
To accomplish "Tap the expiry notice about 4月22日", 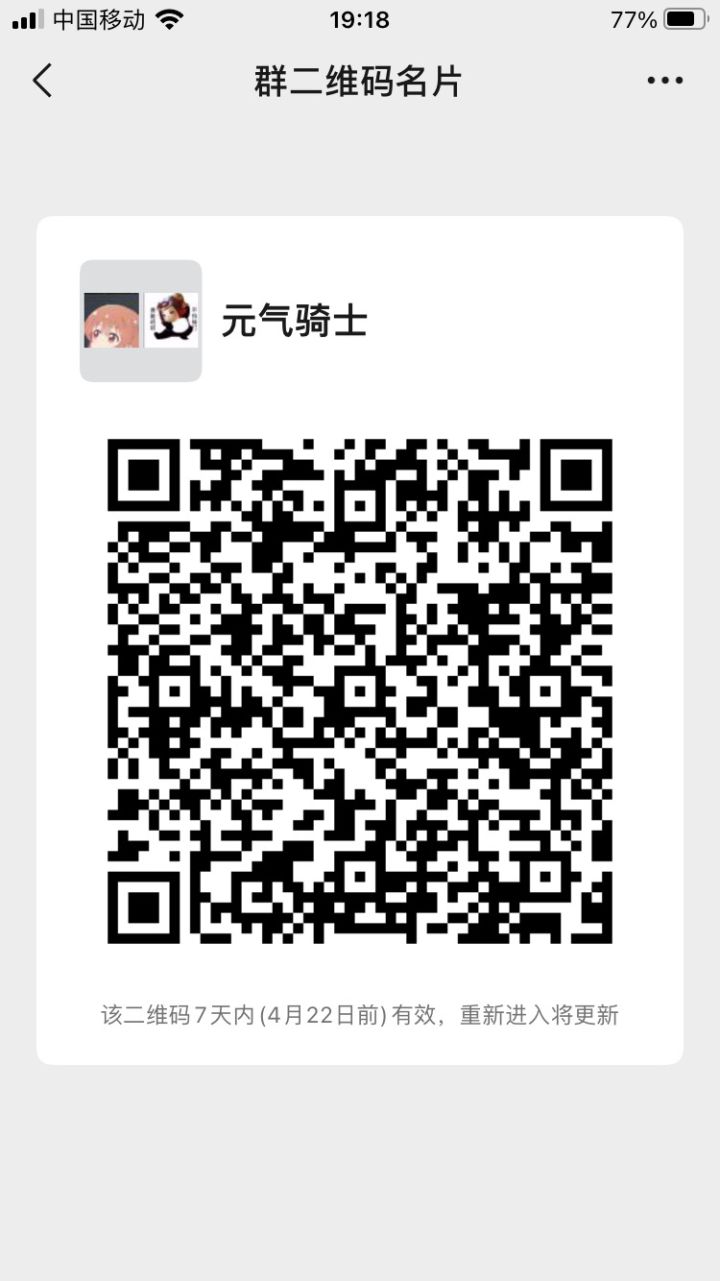I will (x=360, y=1014).
